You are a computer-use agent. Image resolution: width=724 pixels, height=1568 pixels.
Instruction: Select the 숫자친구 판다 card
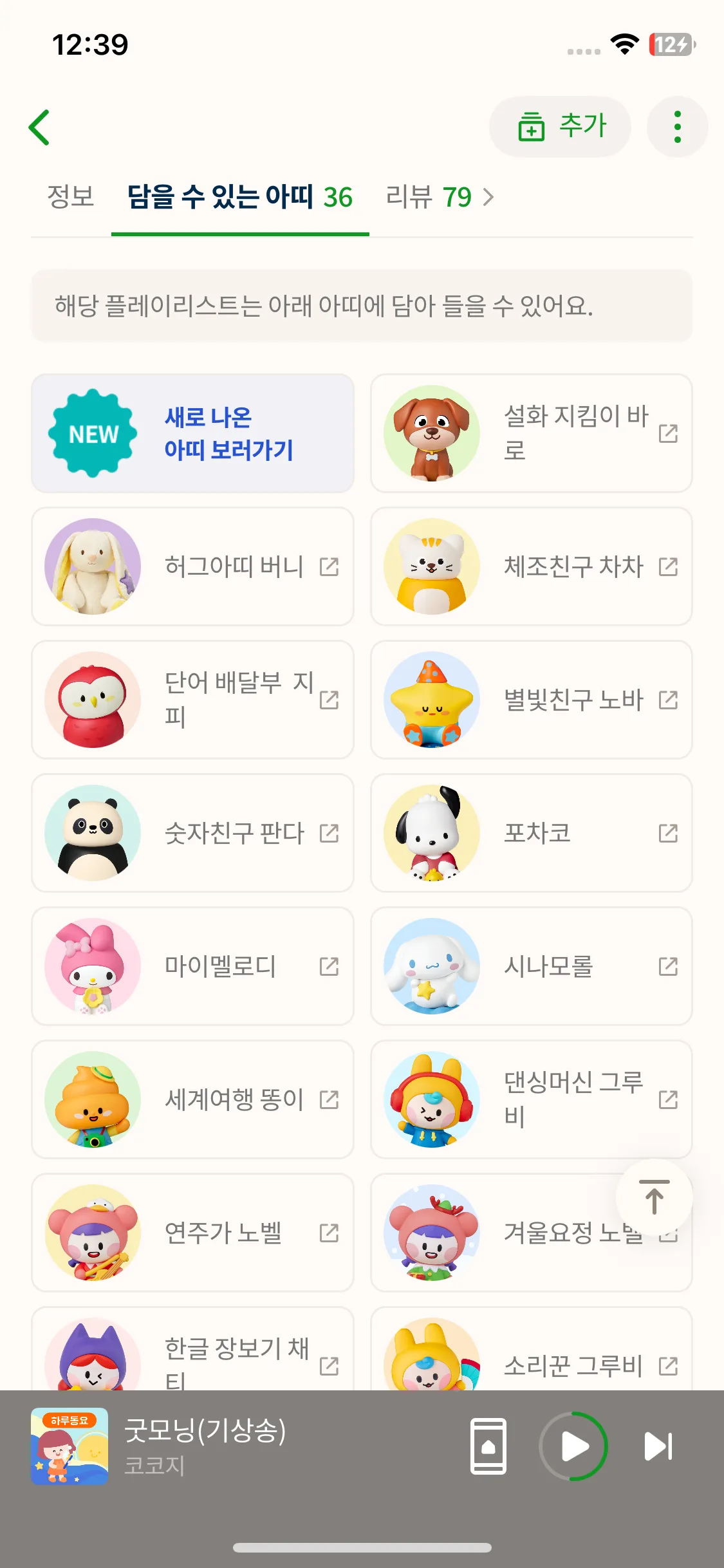192,833
